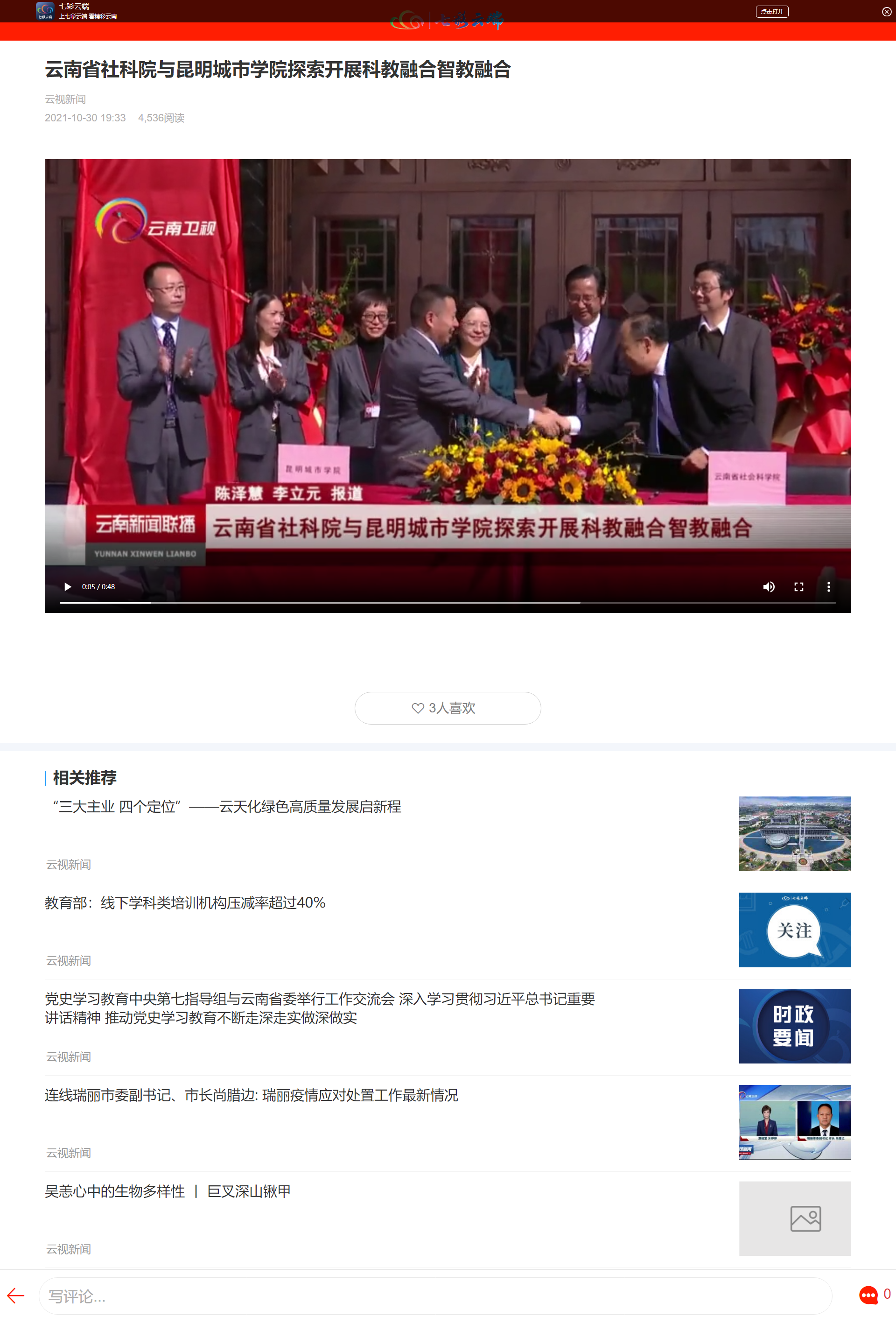Image resolution: width=896 pixels, height=1324 pixels.
Task: Enter fullscreen video mode
Action: click(x=798, y=587)
